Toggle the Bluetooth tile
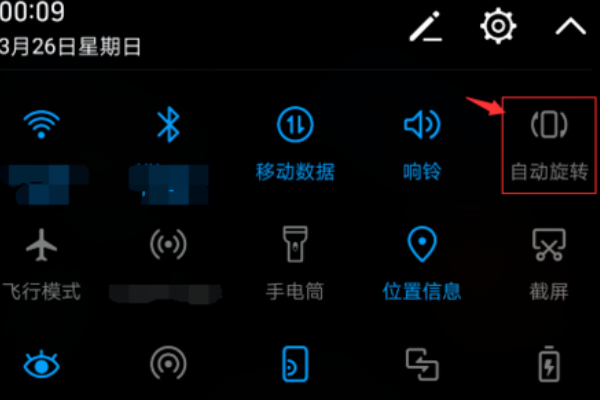This screenshot has height=400, width=600. (168, 125)
